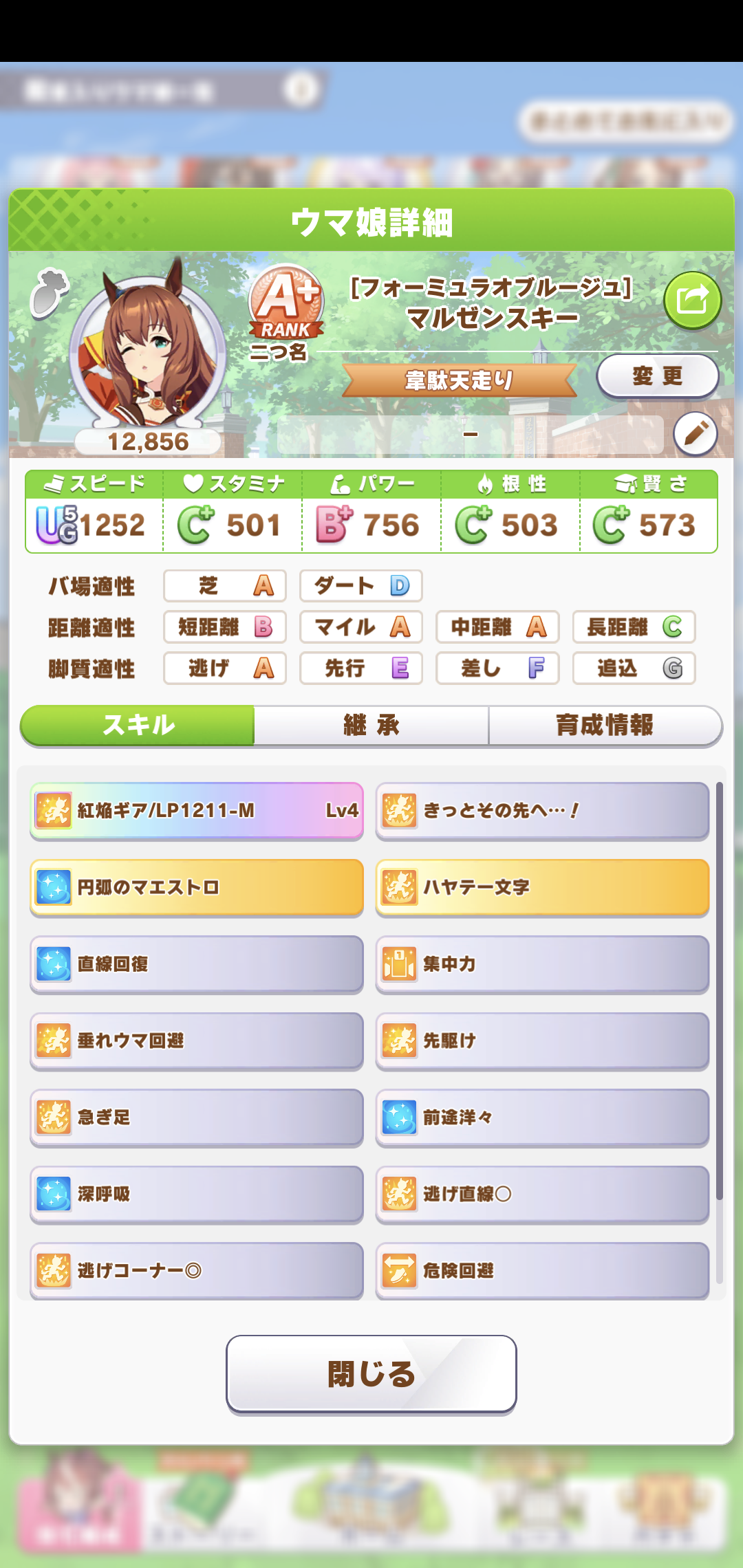Open skill きっとその先へ…！
743x1568 pixels.
pyautogui.click(x=542, y=811)
